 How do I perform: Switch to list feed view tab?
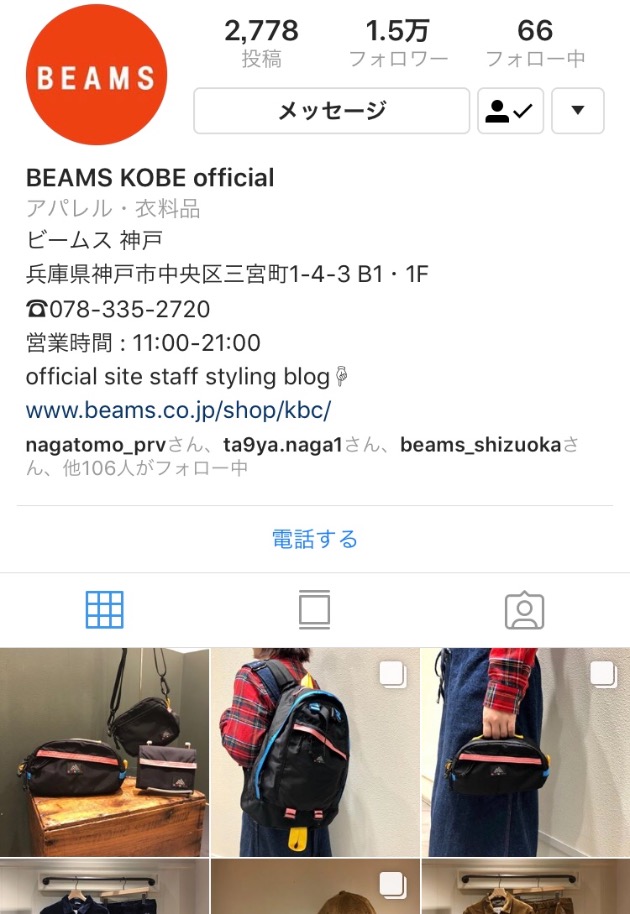(x=315, y=609)
